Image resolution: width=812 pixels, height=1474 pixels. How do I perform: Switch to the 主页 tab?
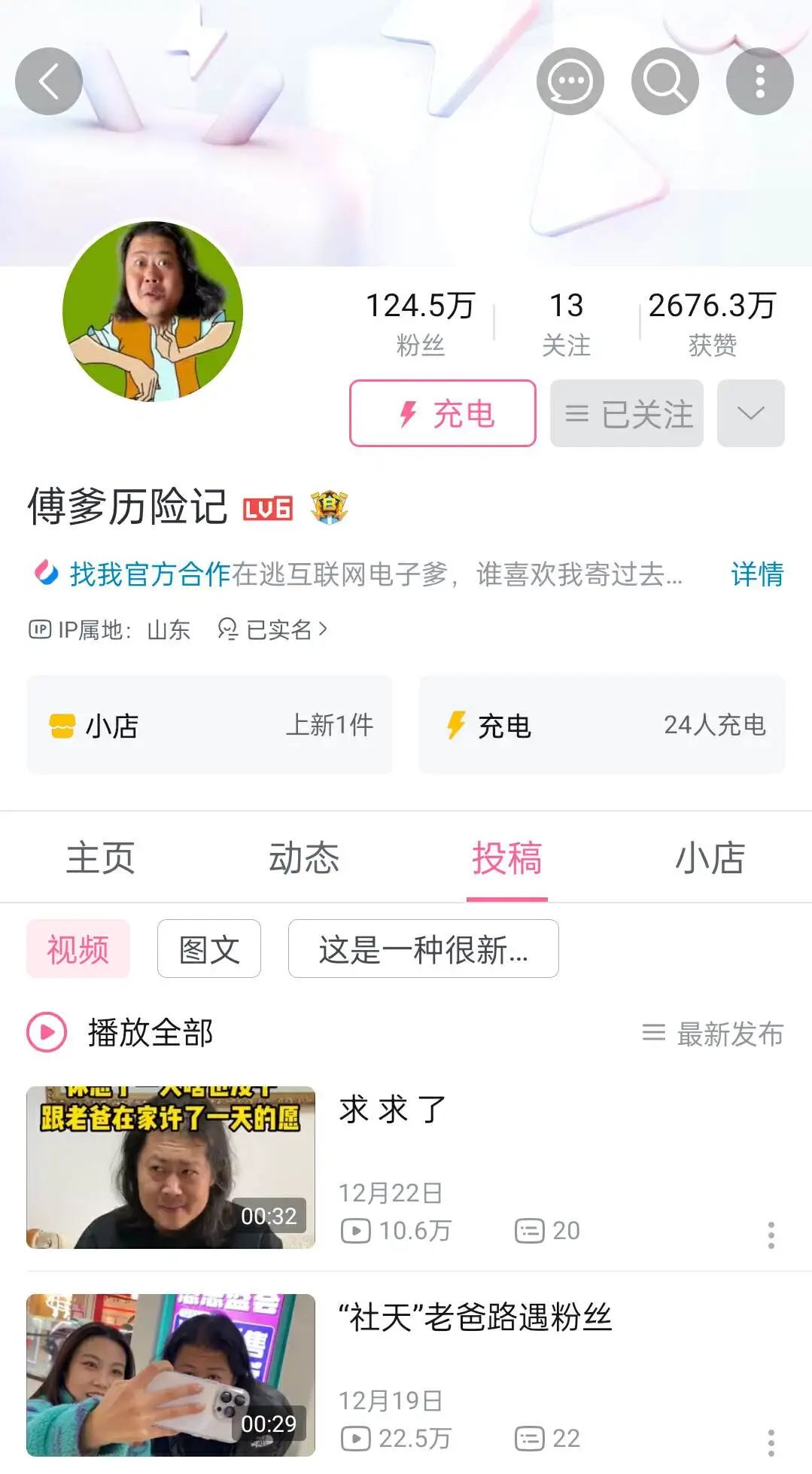click(x=101, y=858)
